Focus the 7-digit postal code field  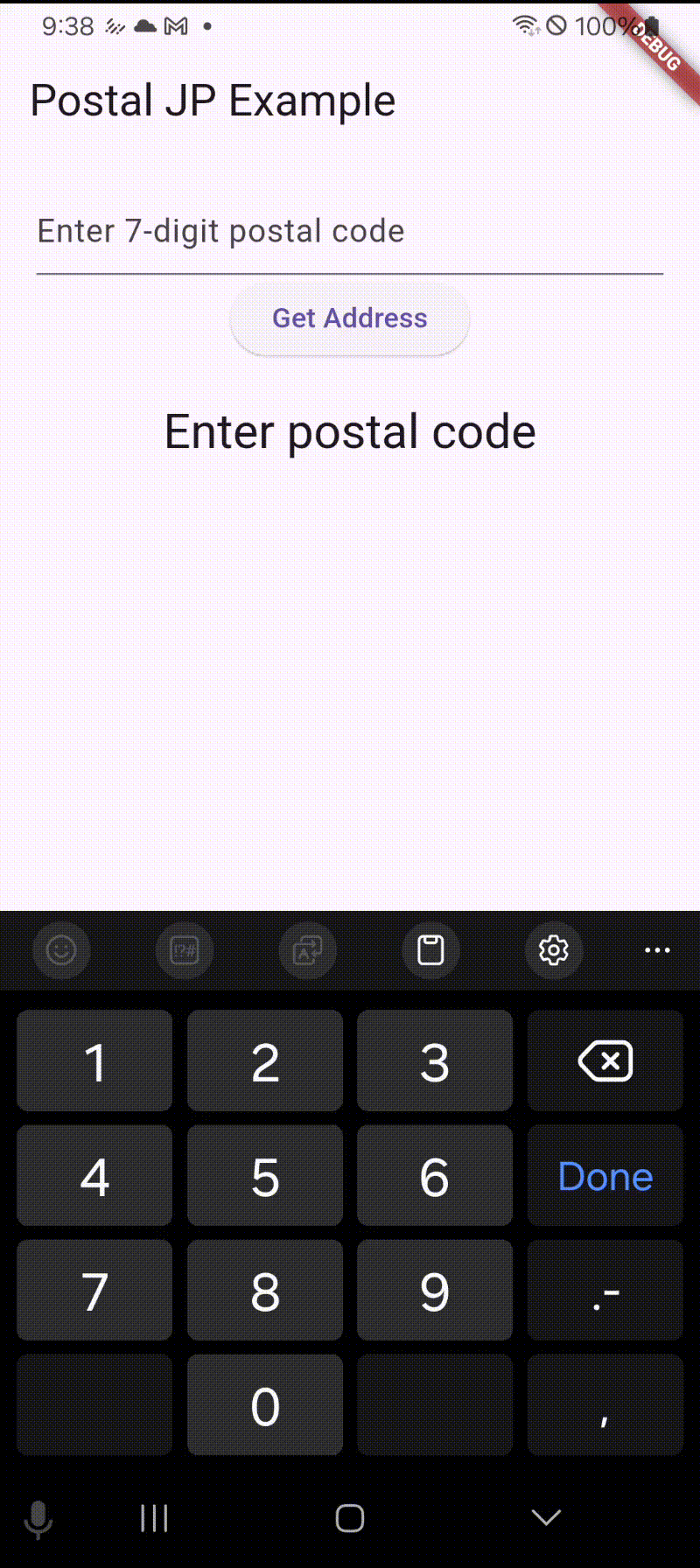coord(349,231)
